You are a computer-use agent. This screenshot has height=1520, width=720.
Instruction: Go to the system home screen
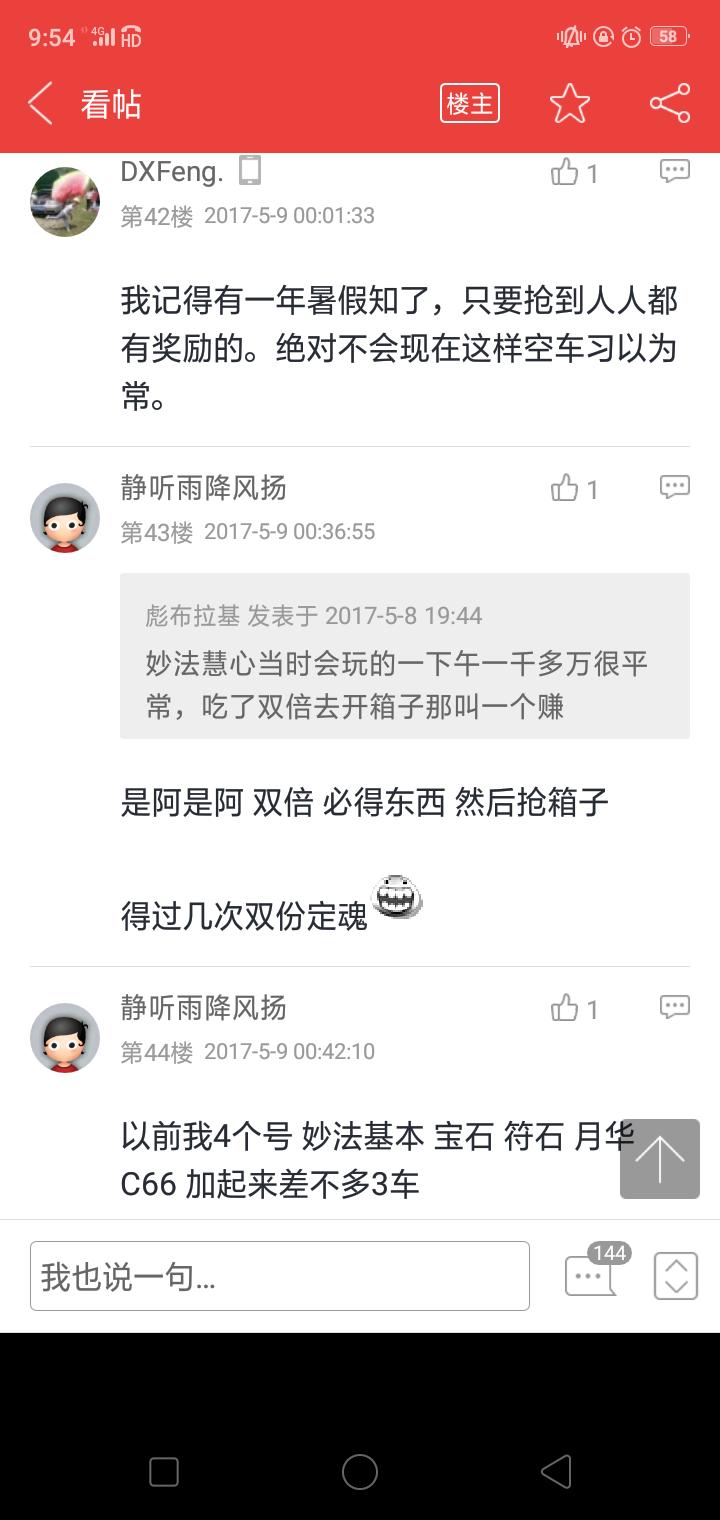[360, 1472]
